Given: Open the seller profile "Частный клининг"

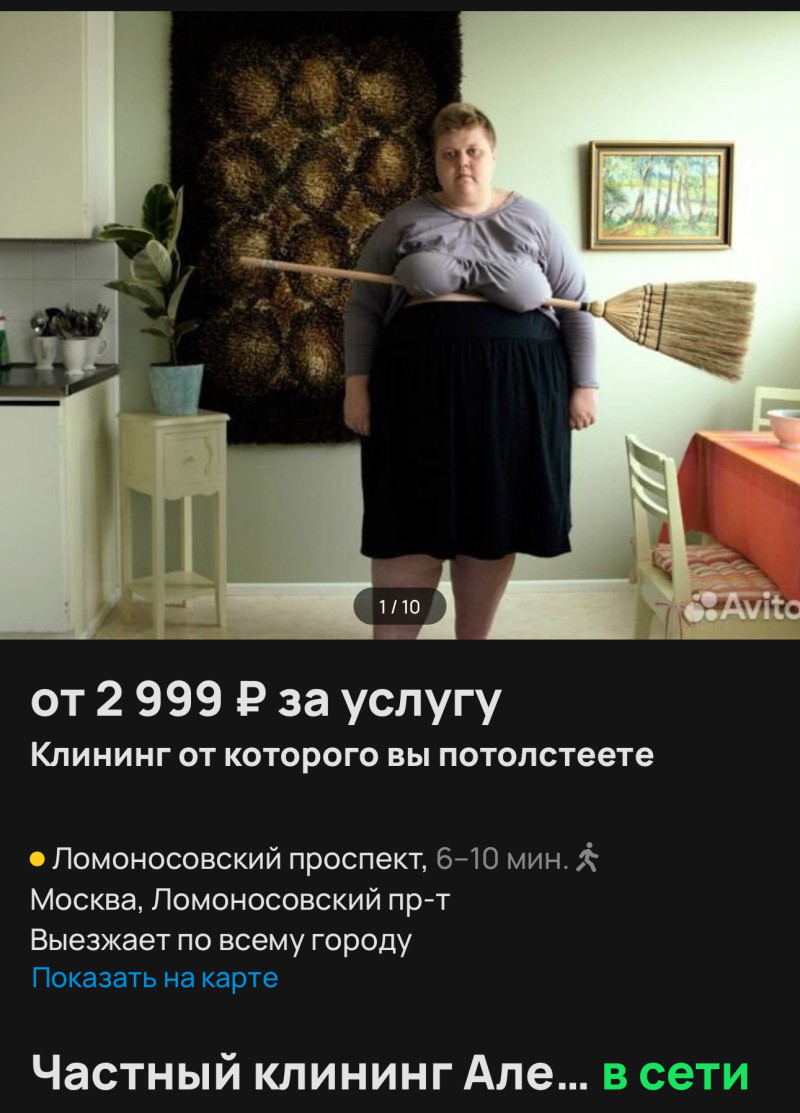Looking at the screenshot, I should (x=305, y=1073).
